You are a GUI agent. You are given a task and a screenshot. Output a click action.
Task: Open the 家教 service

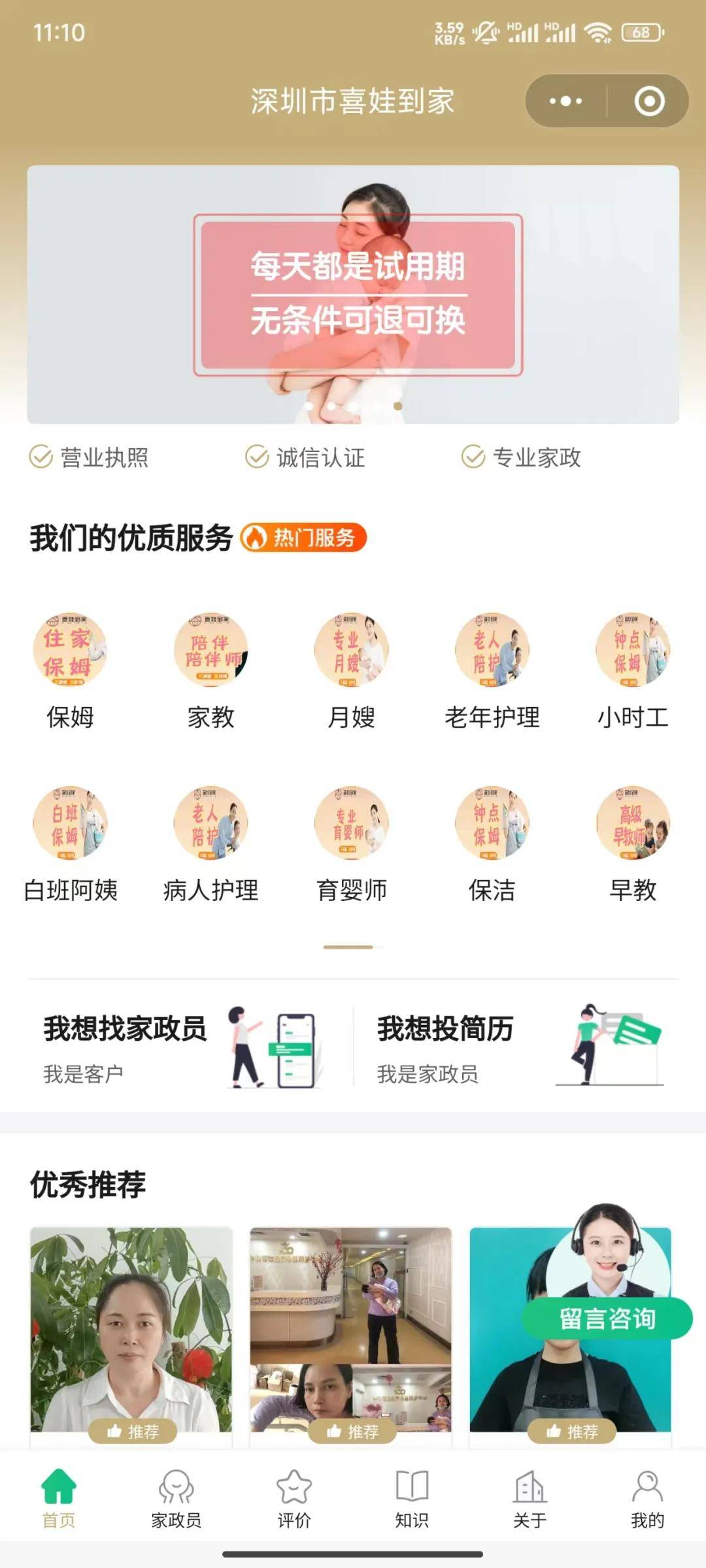(x=210, y=670)
